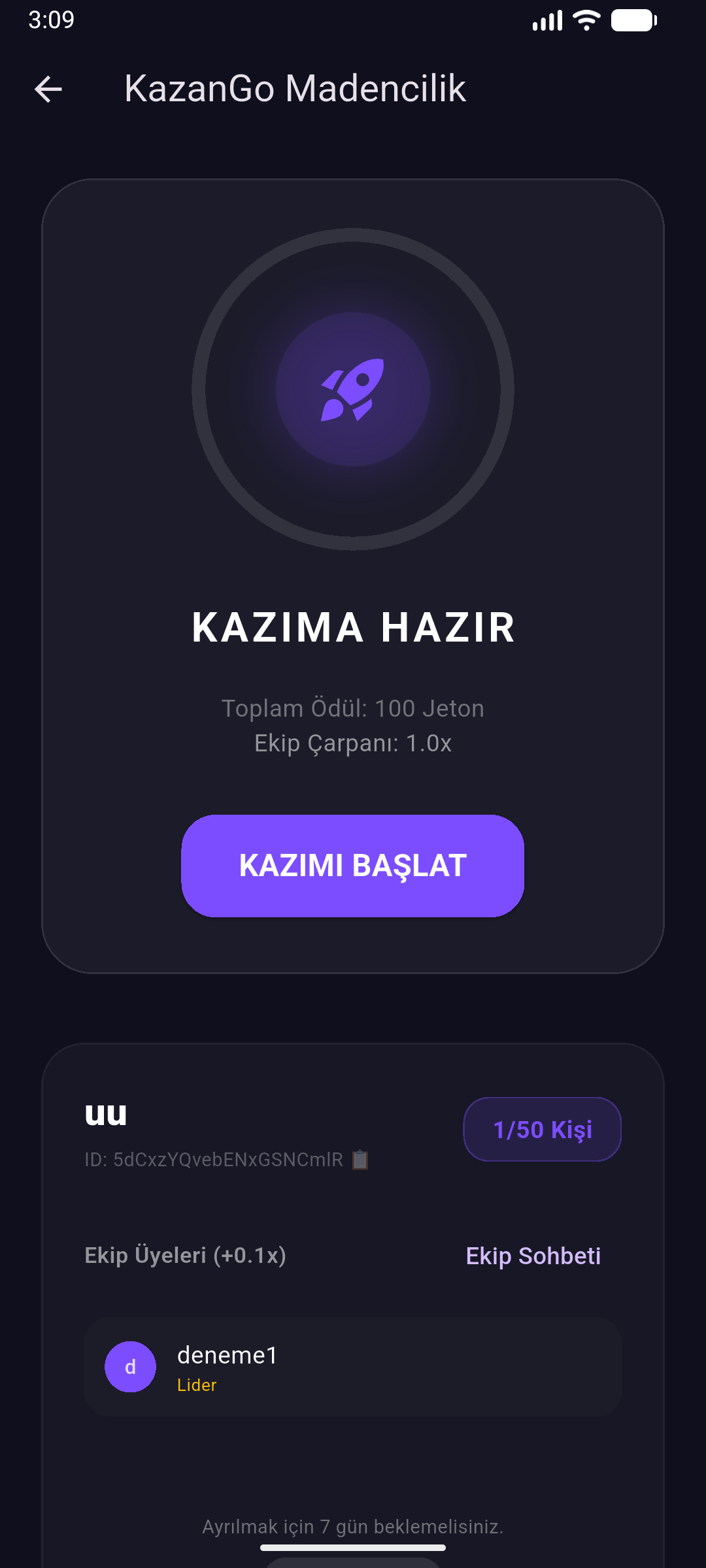This screenshot has width=706, height=1568.
Task: Open team member deneme1
Action: coord(352,1367)
